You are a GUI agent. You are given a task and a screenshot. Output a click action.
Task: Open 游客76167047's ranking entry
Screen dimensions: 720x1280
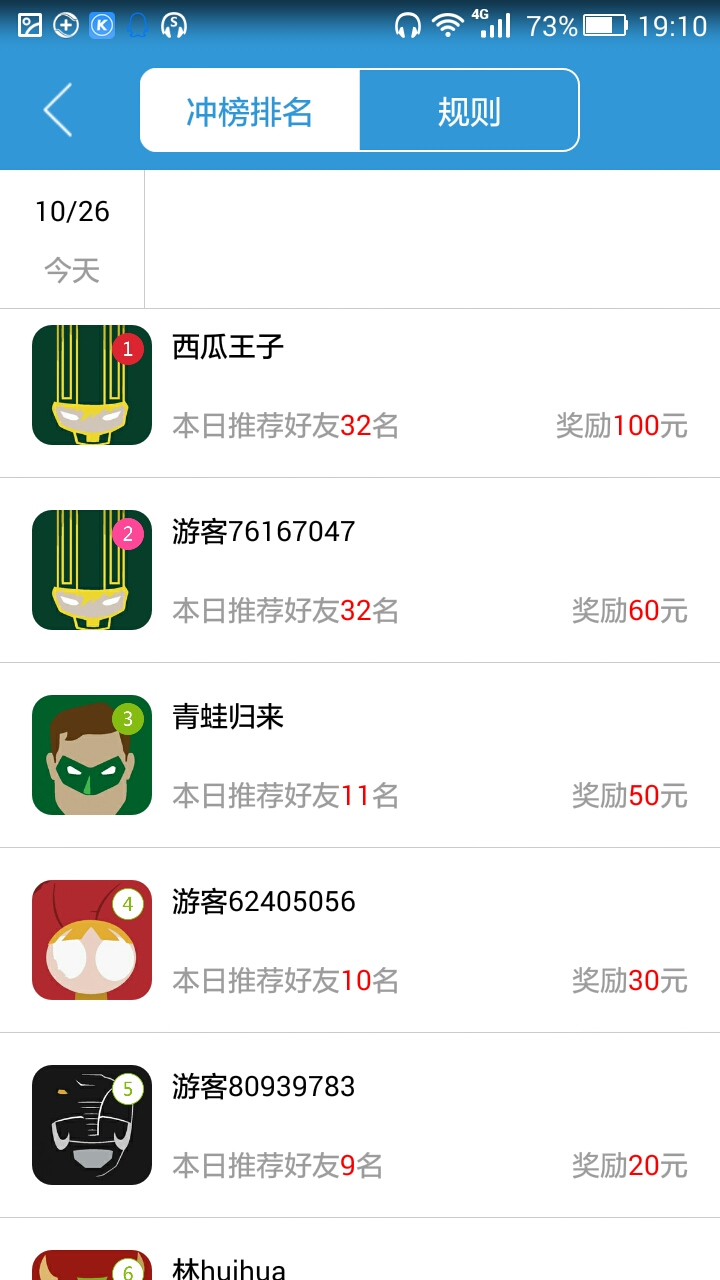[x=360, y=571]
